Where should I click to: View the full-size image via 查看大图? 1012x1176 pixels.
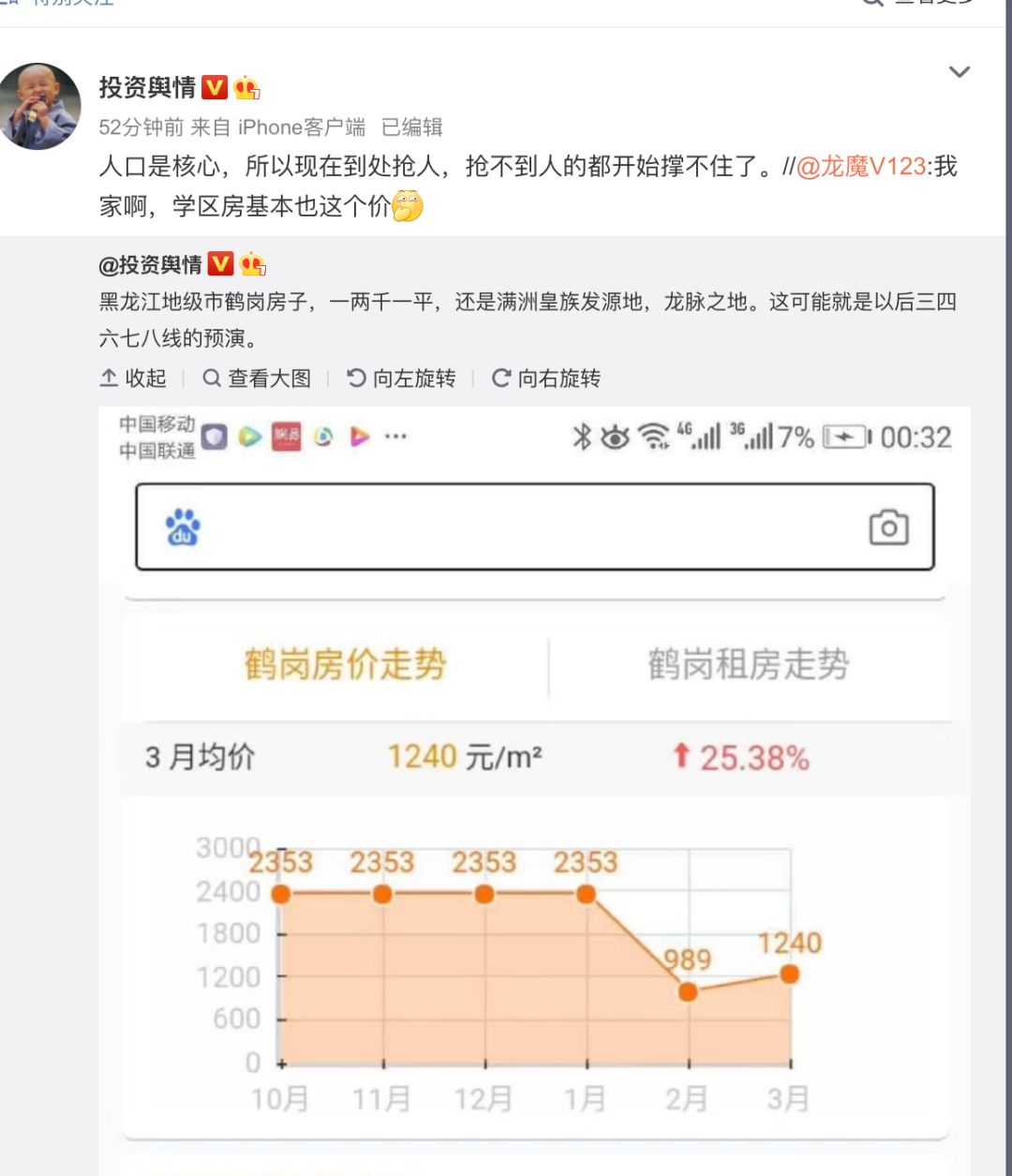[x=257, y=379]
